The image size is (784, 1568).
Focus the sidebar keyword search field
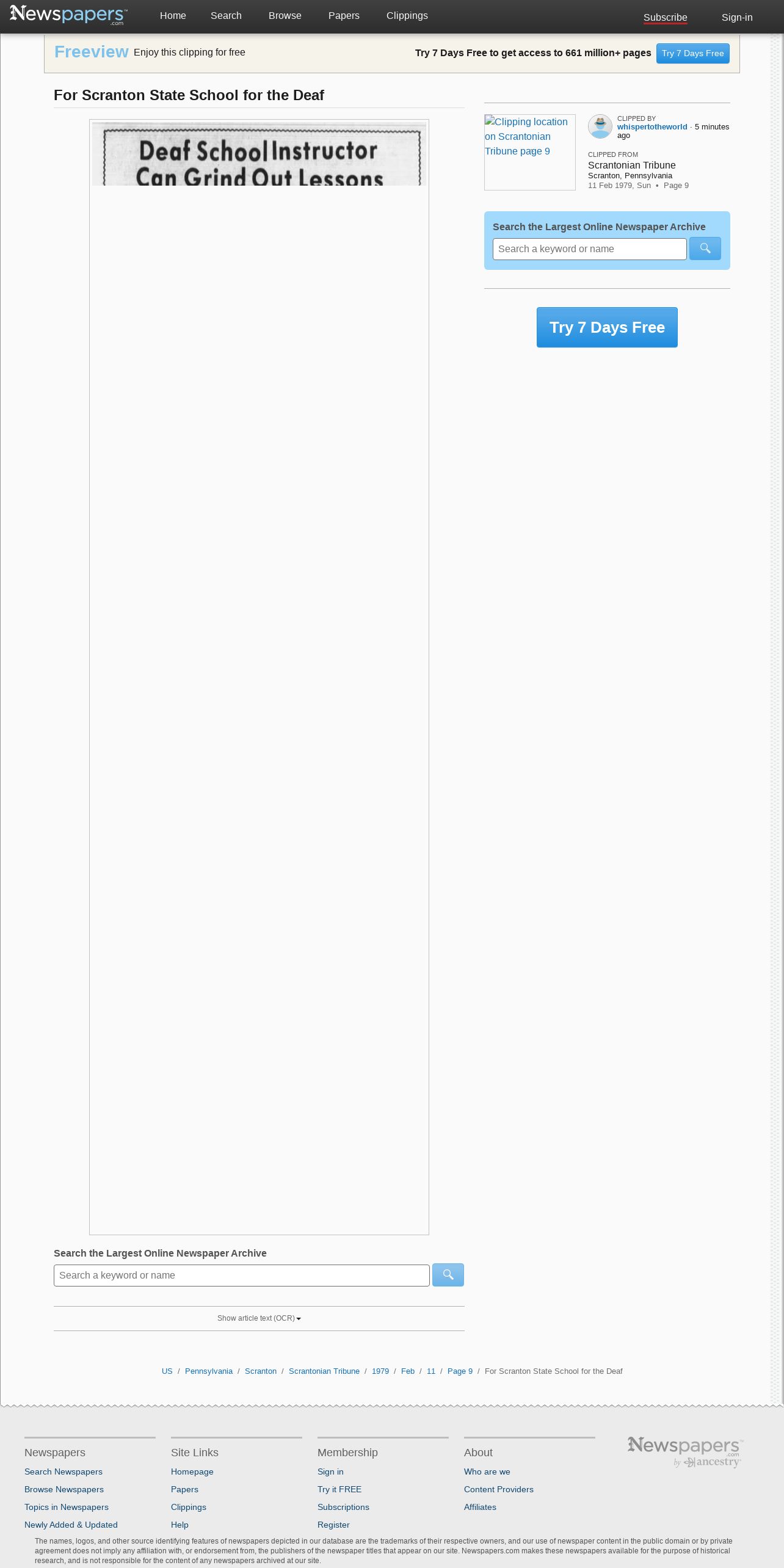589,249
